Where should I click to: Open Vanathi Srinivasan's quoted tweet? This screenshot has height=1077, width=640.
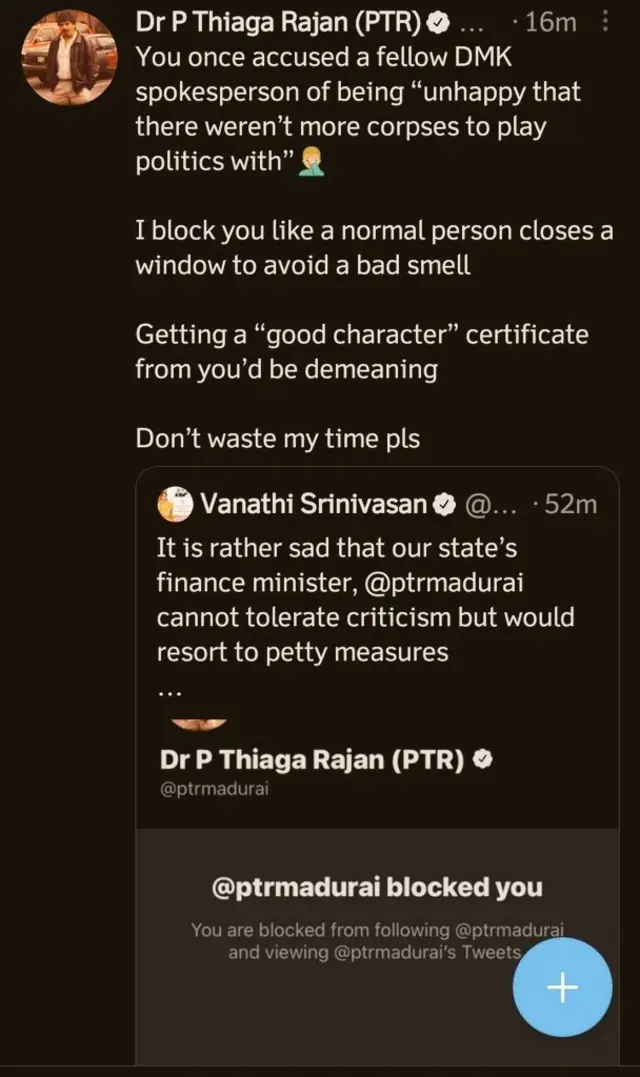[380, 600]
